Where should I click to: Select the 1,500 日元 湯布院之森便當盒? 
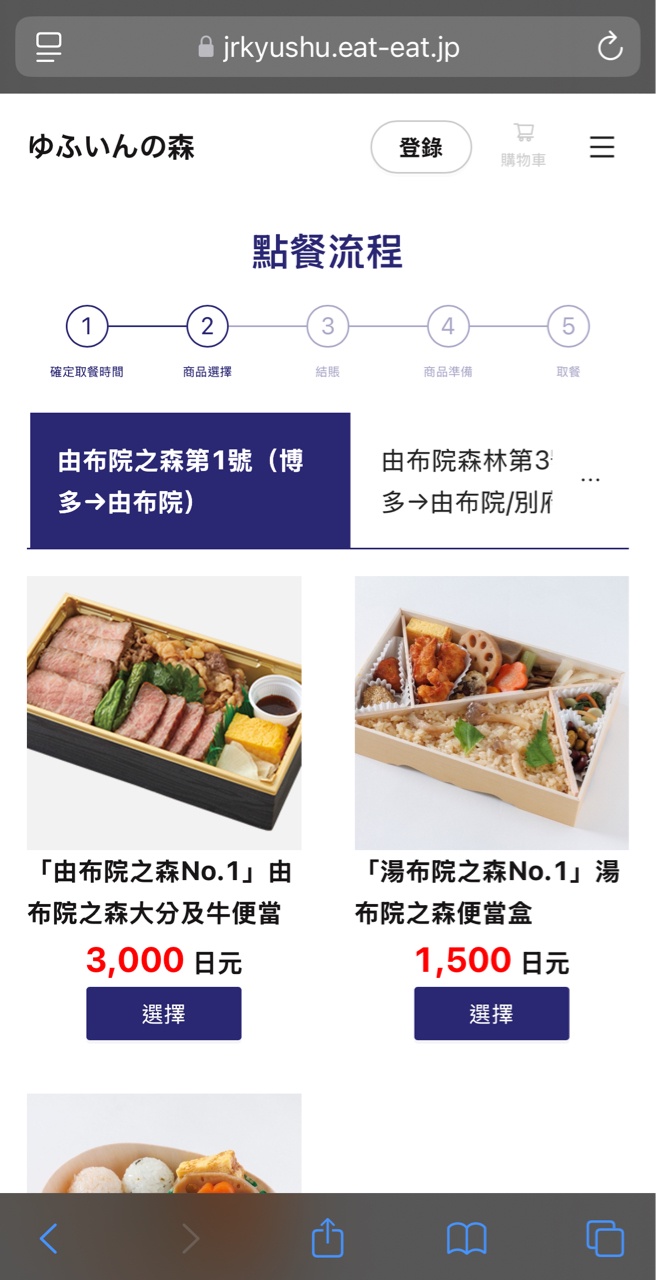(491, 1013)
